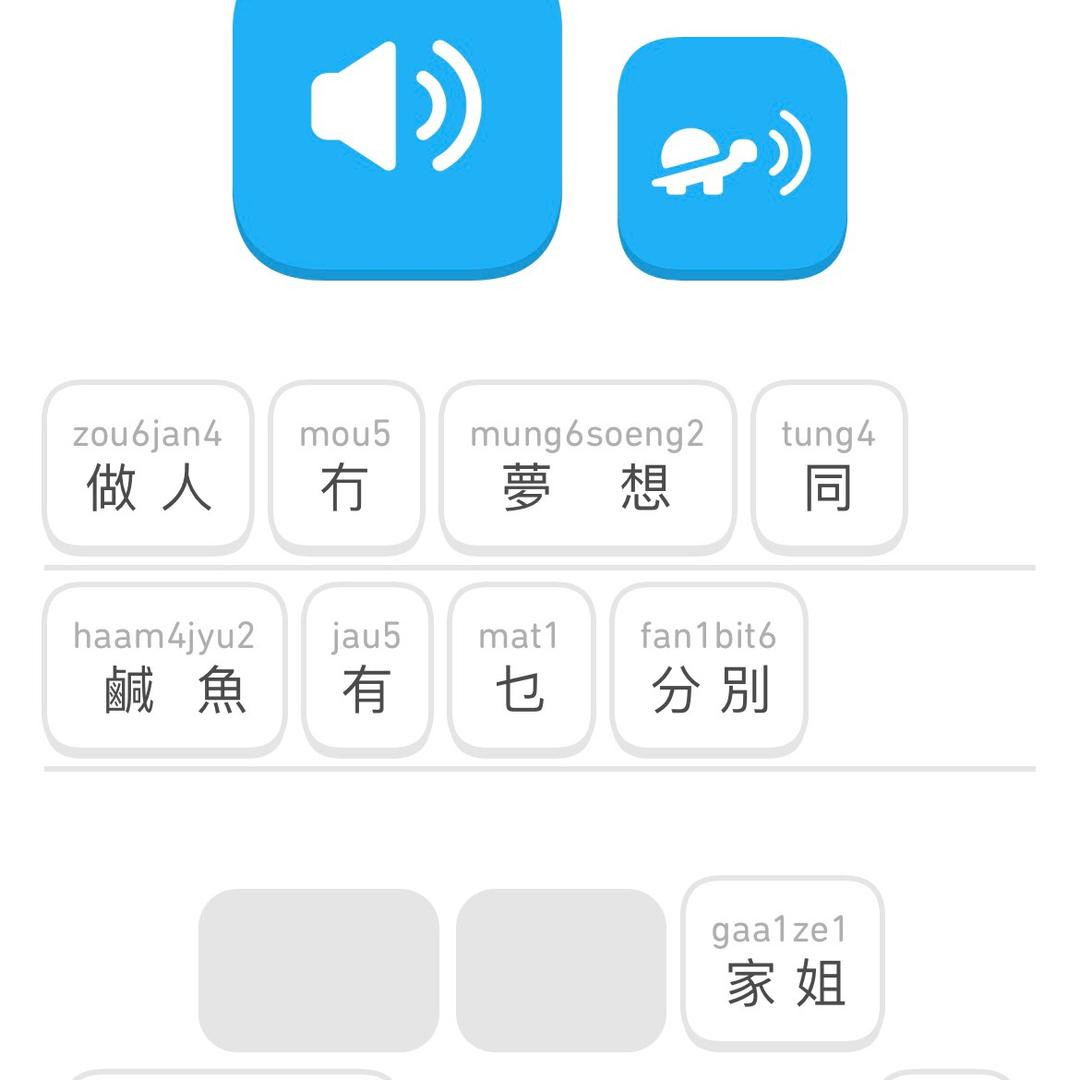The width and height of the screenshot is (1080, 1080).
Task: Remove the haam4jyu2 鹹魚 word tile
Action: point(165,669)
